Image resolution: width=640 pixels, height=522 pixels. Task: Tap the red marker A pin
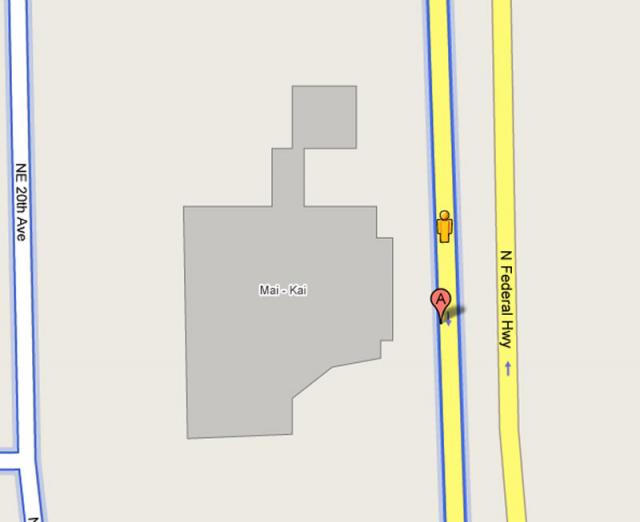coord(440,301)
